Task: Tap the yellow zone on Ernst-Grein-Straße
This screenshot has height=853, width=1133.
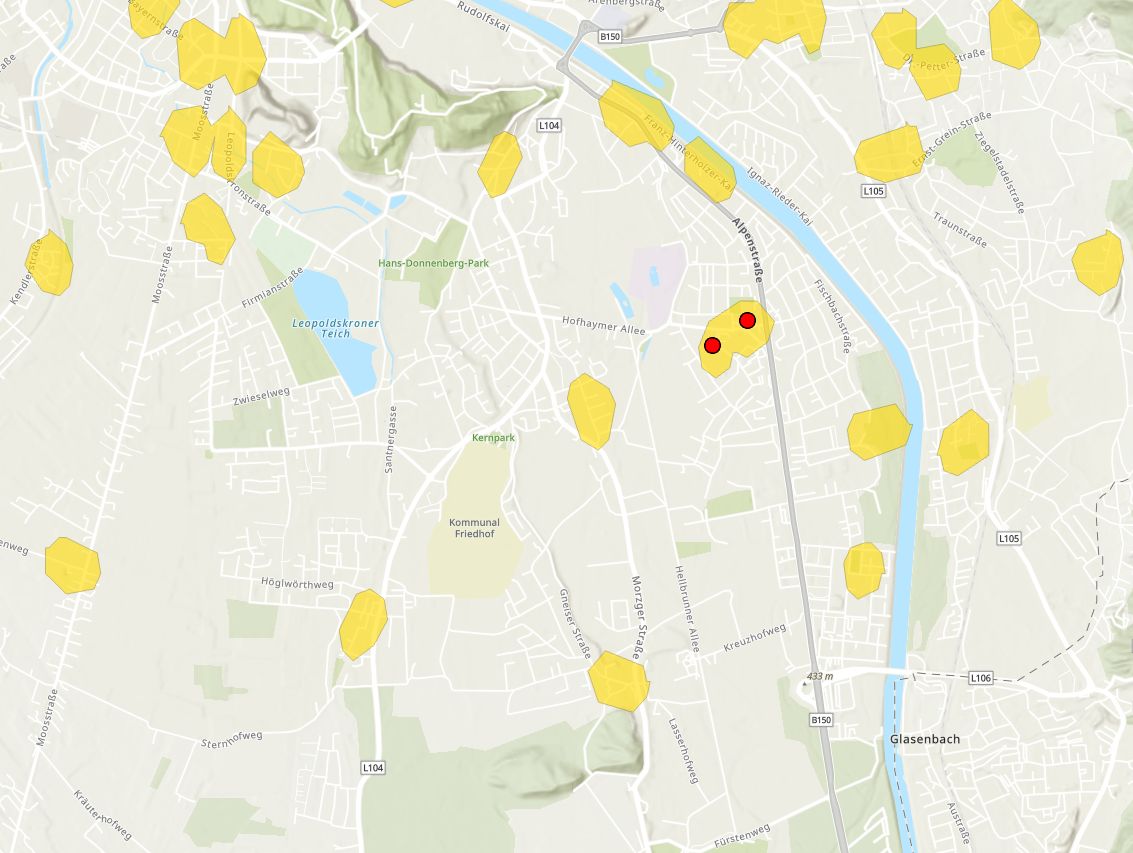Action: click(x=888, y=154)
